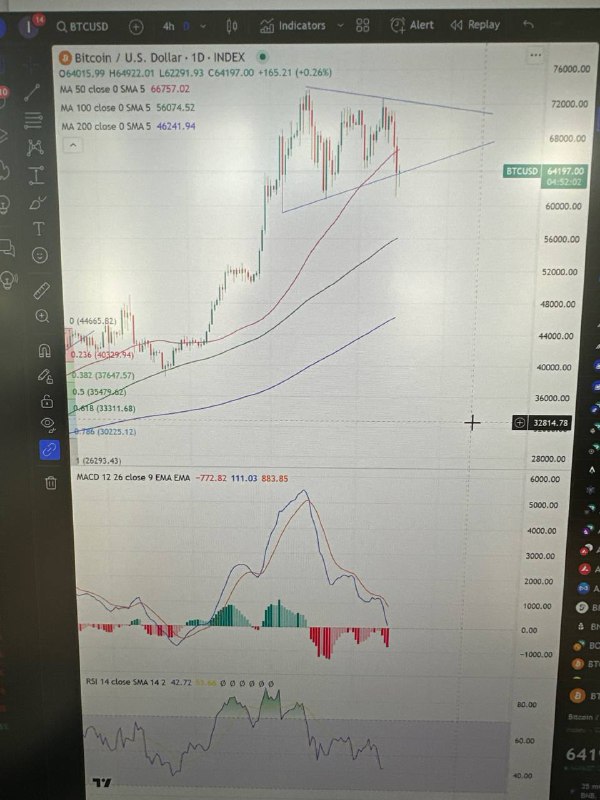The width and height of the screenshot is (600, 800).
Task: Remove drawings with the trash icon
Action: point(50,484)
